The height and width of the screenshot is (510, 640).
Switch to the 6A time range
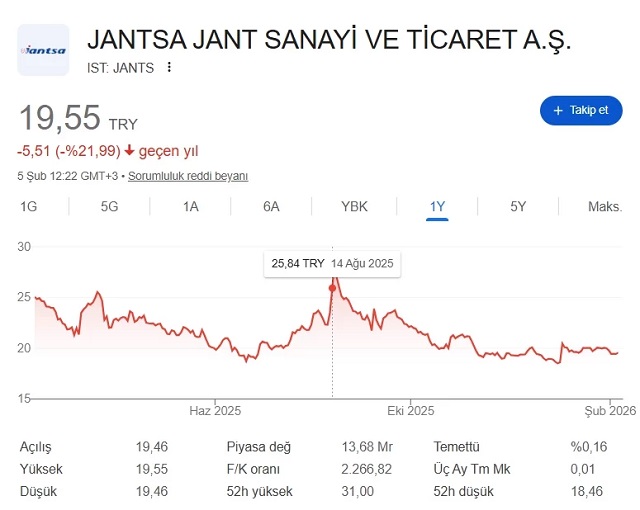(x=271, y=207)
